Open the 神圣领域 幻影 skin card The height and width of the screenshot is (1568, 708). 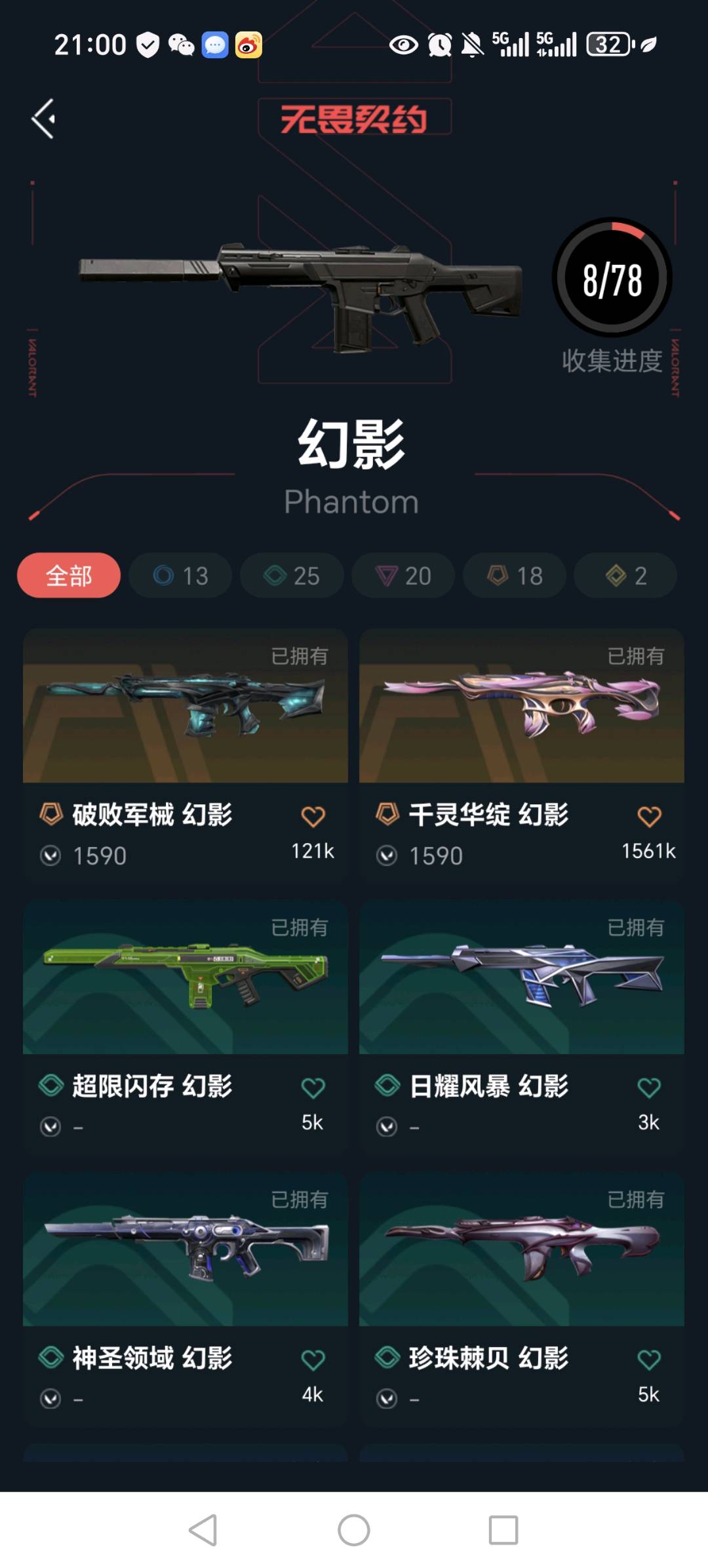[186, 1298]
